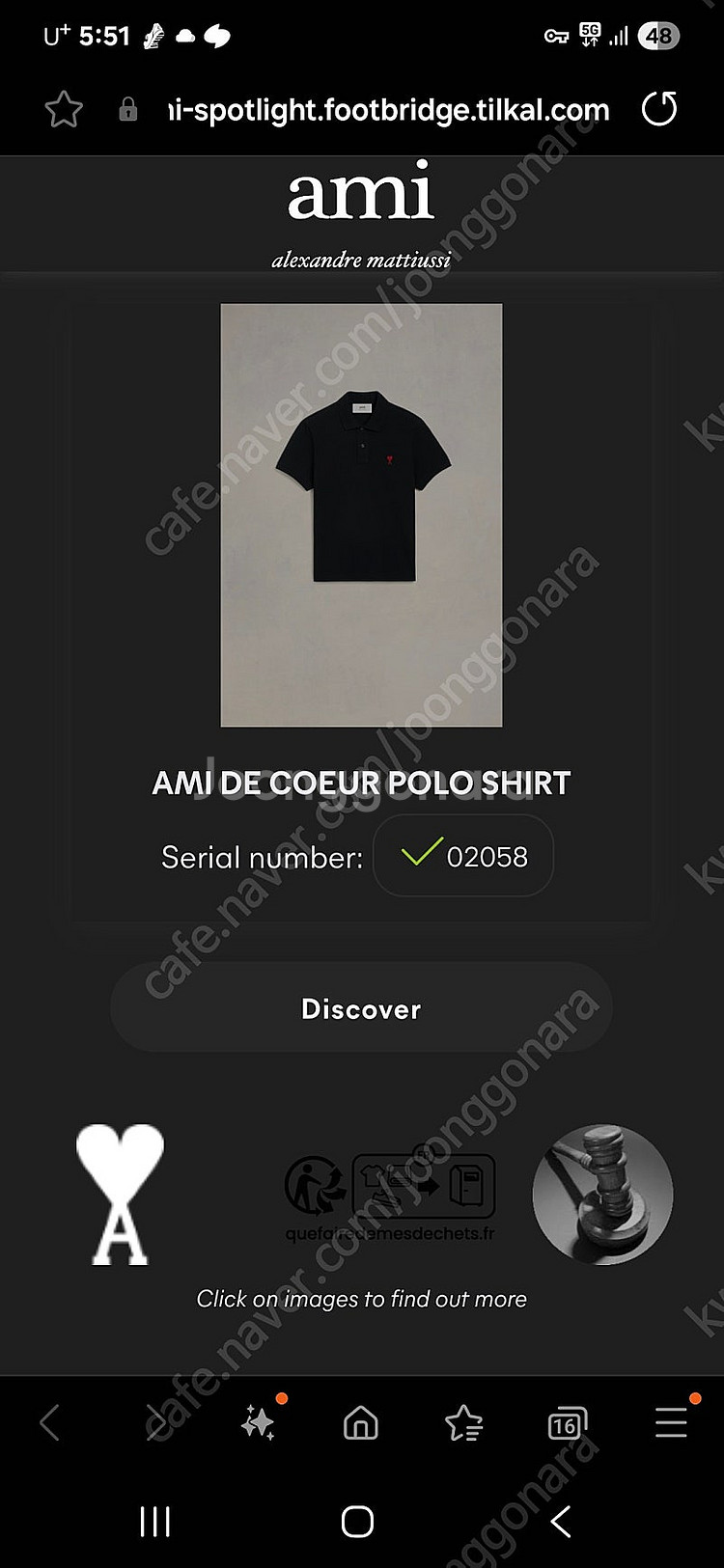The image size is (724, 1568).
Task: Tap the address bar URL
Action: pyautogui.click(x=388, y=110)
